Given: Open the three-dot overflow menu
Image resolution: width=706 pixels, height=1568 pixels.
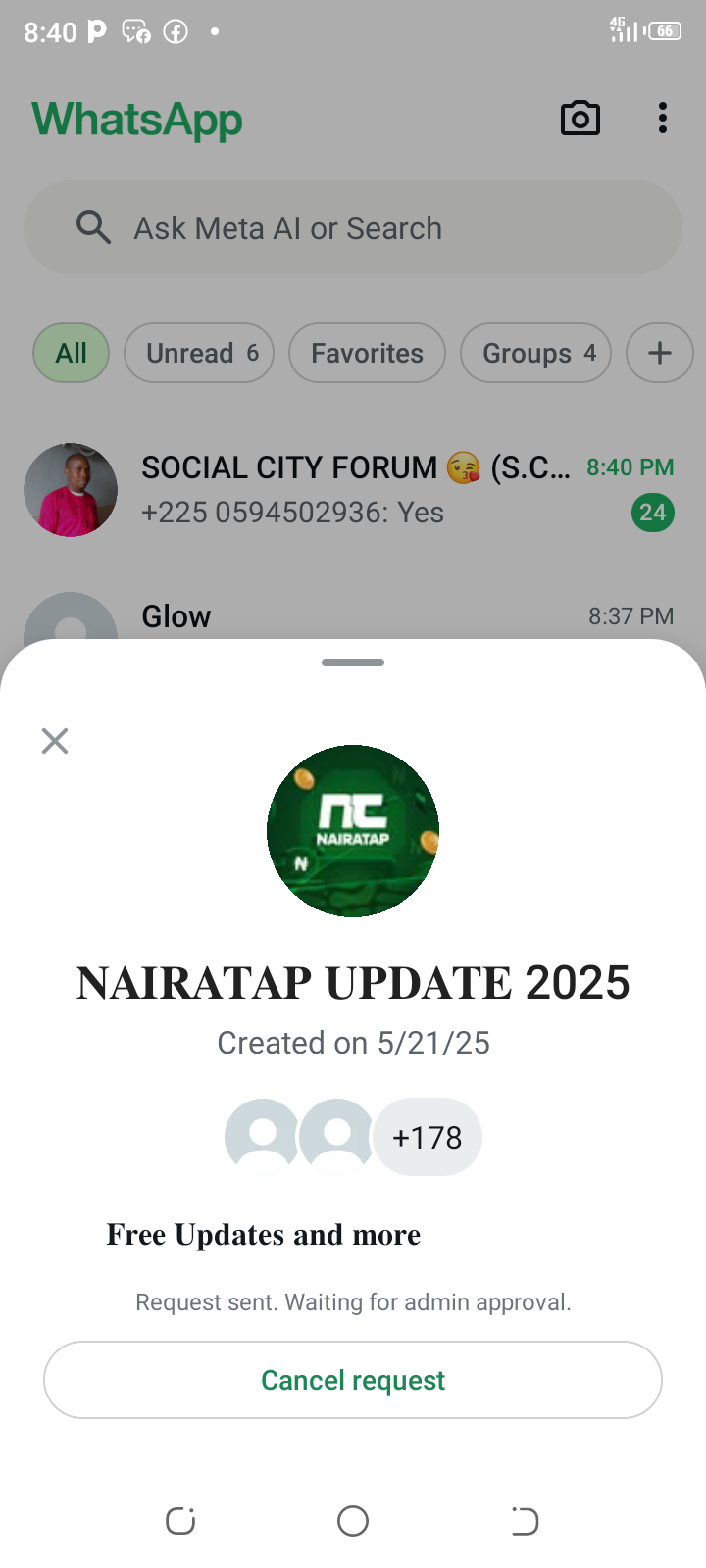Looking at the screenshot, I should pos(663,119).
